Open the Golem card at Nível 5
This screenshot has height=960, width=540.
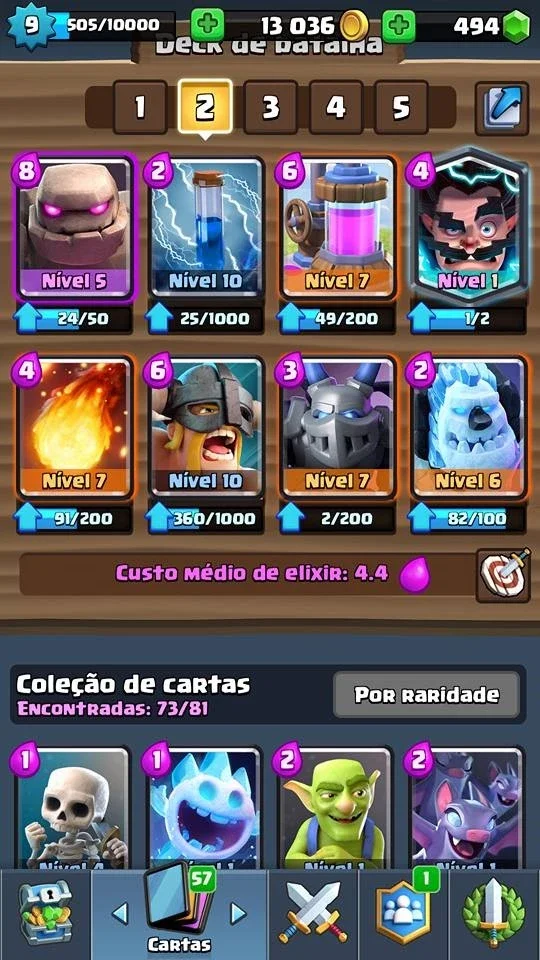[x=75, y=227]
